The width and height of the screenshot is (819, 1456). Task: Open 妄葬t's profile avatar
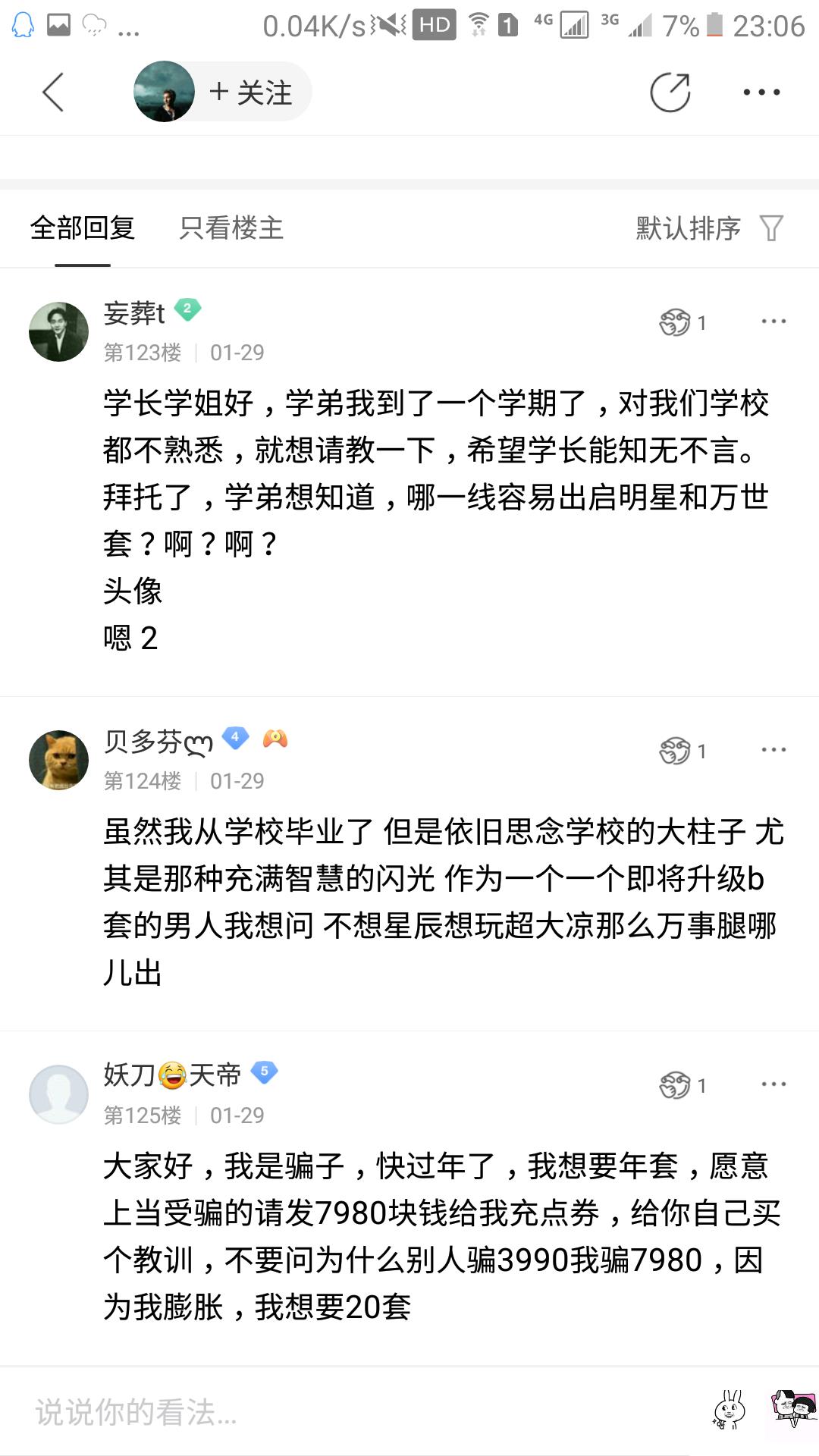point(59,332)
